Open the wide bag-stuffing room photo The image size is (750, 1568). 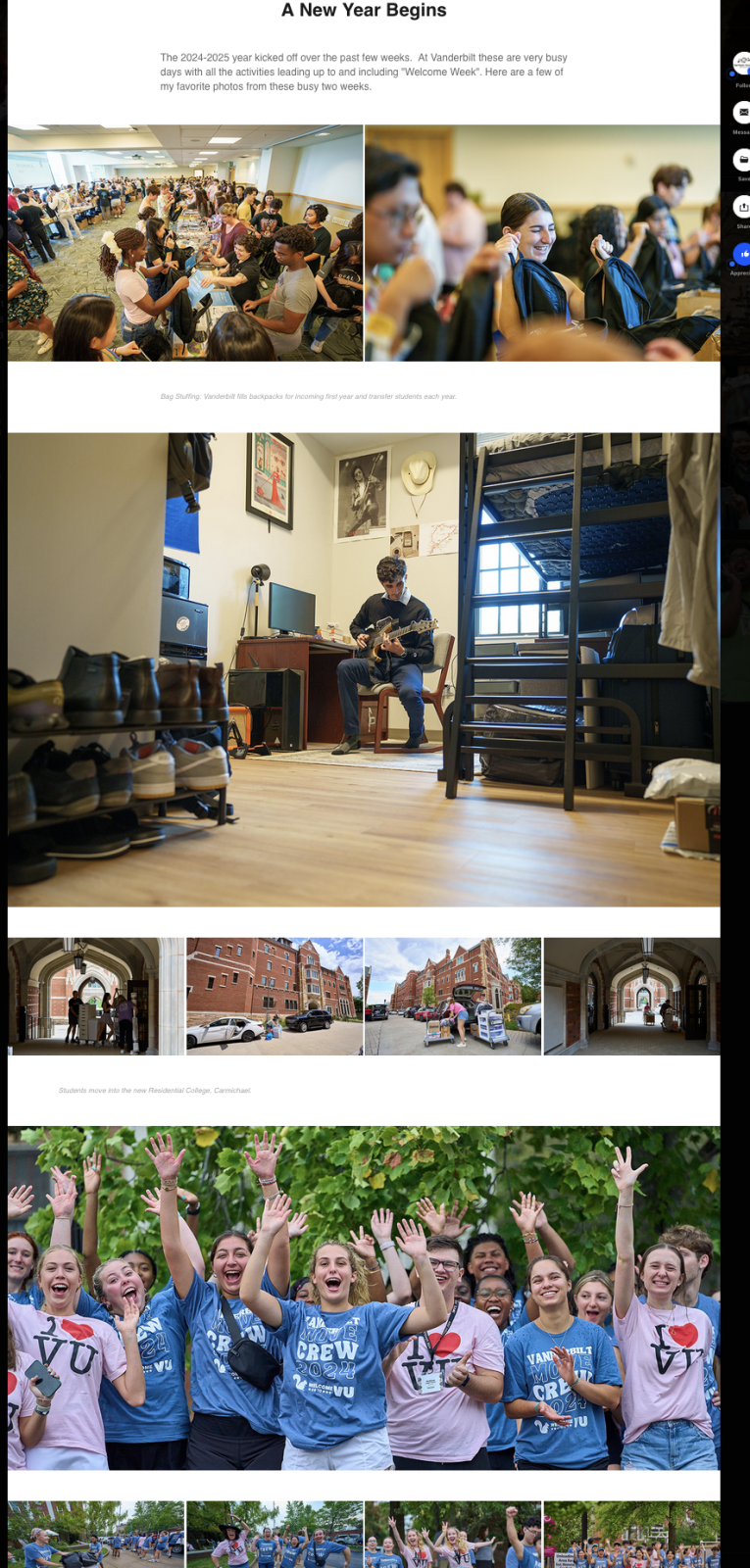point(185,243)
